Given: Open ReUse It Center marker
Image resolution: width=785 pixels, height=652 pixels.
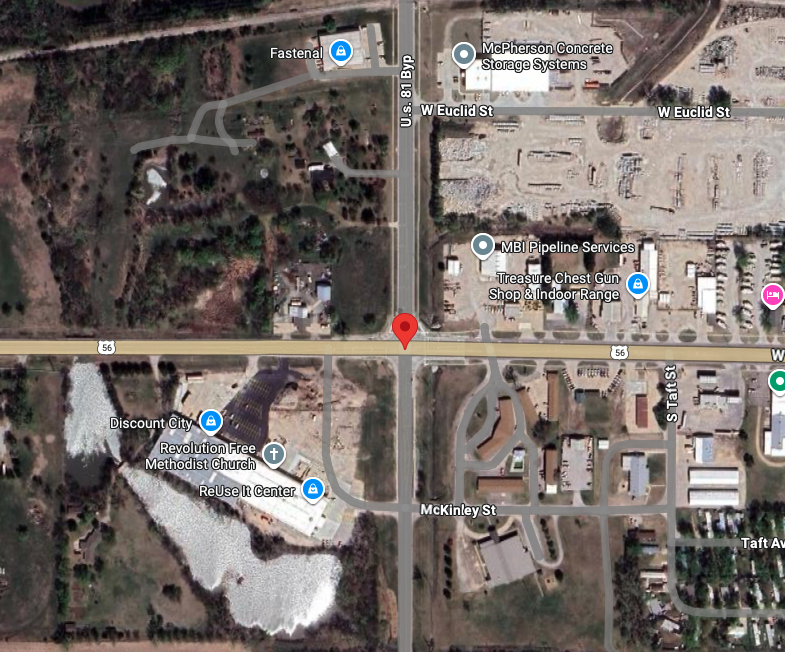Looking at the screenshot, I should coord(313,489).
